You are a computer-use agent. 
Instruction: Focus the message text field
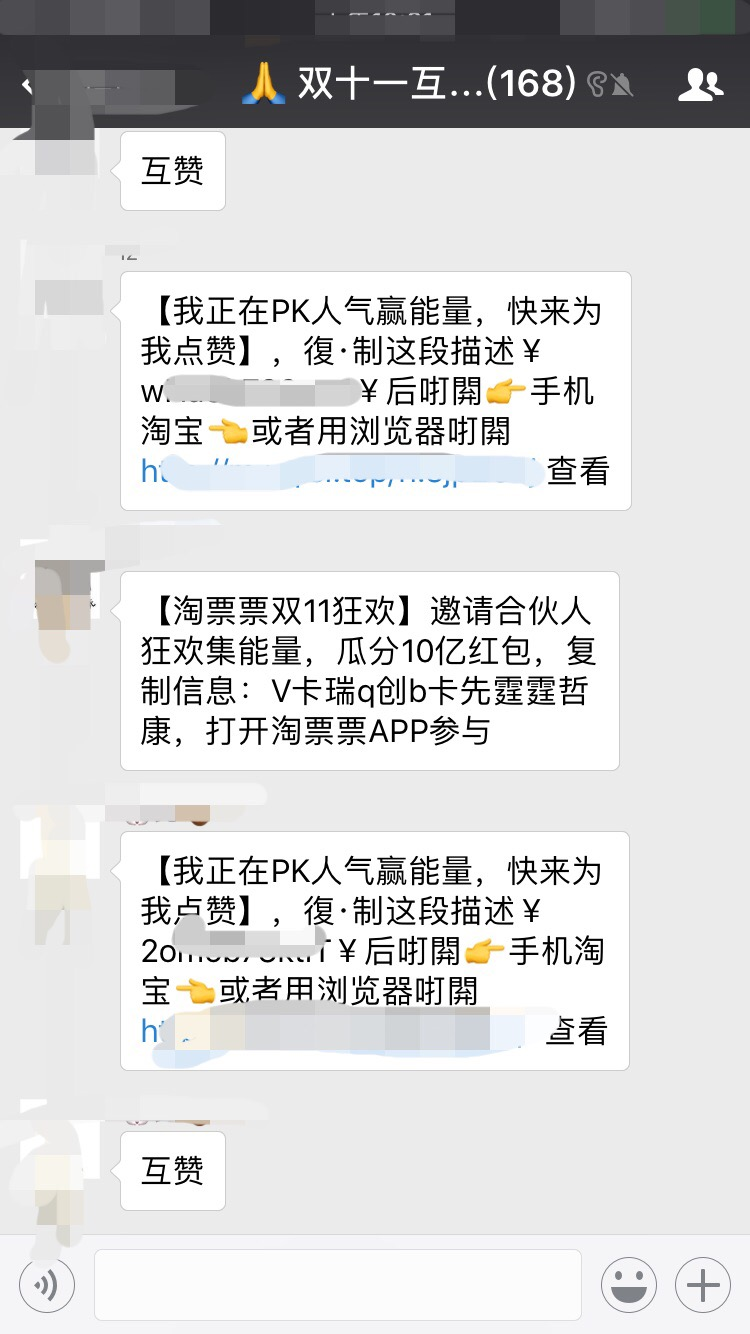click(337, 1285)
